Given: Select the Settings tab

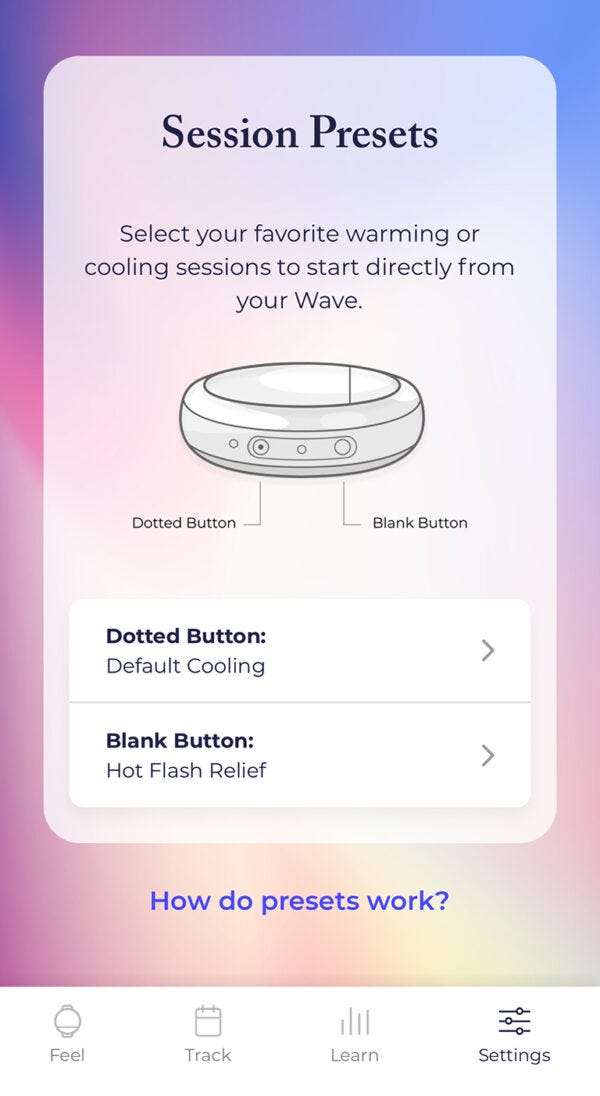Looking at the screenshot, I should [514, 1034].
